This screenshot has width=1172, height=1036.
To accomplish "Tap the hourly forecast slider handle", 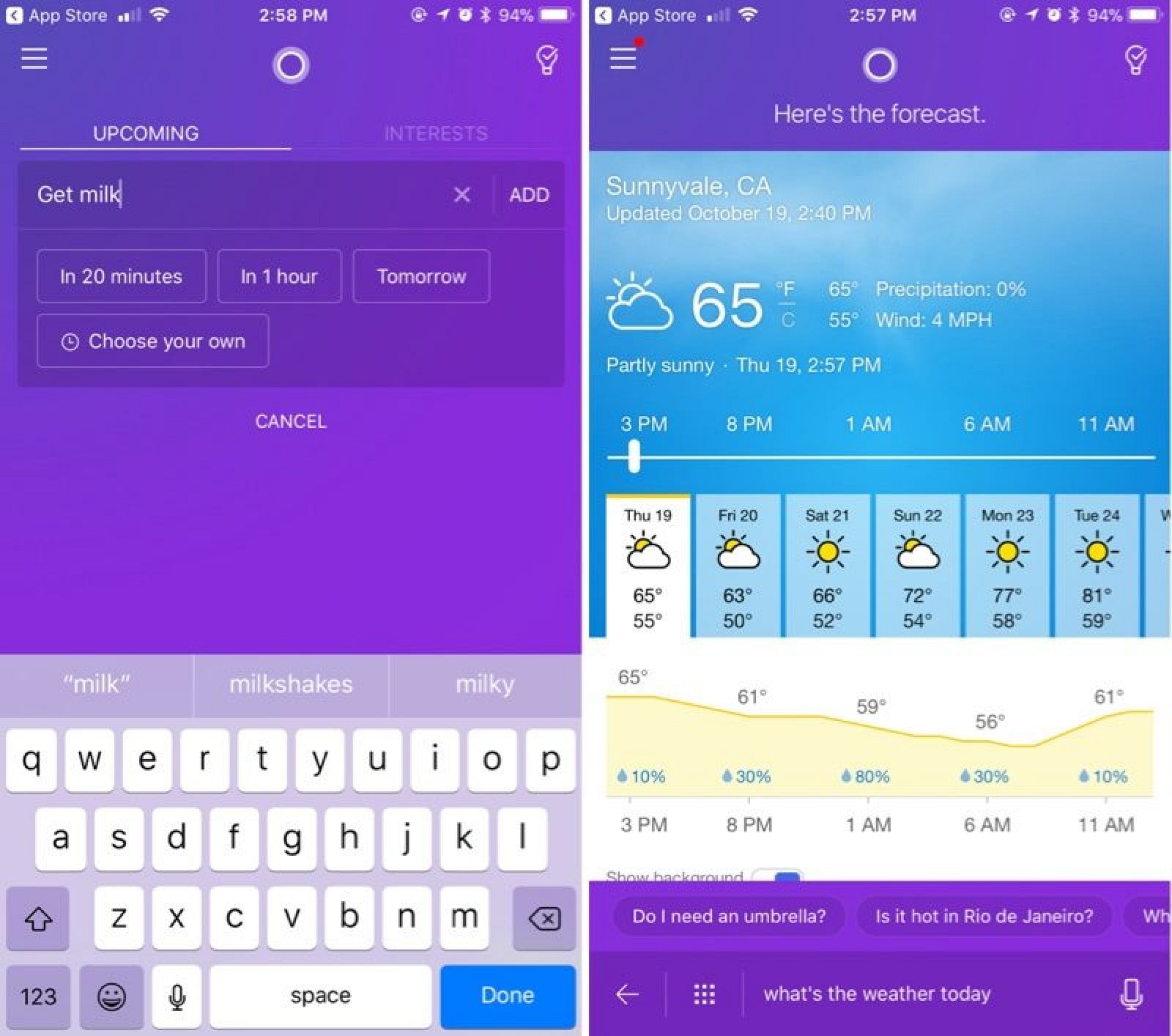I will tap(634, 456).
